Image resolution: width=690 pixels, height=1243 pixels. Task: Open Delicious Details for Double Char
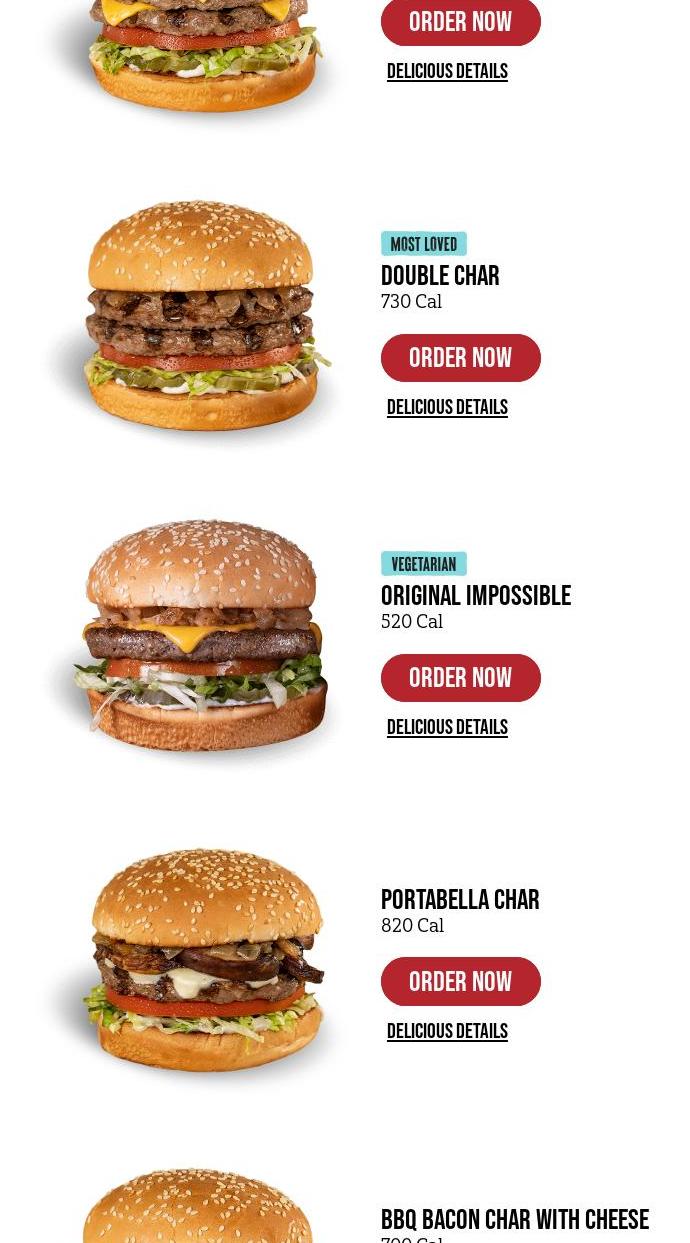coord(447,408)
